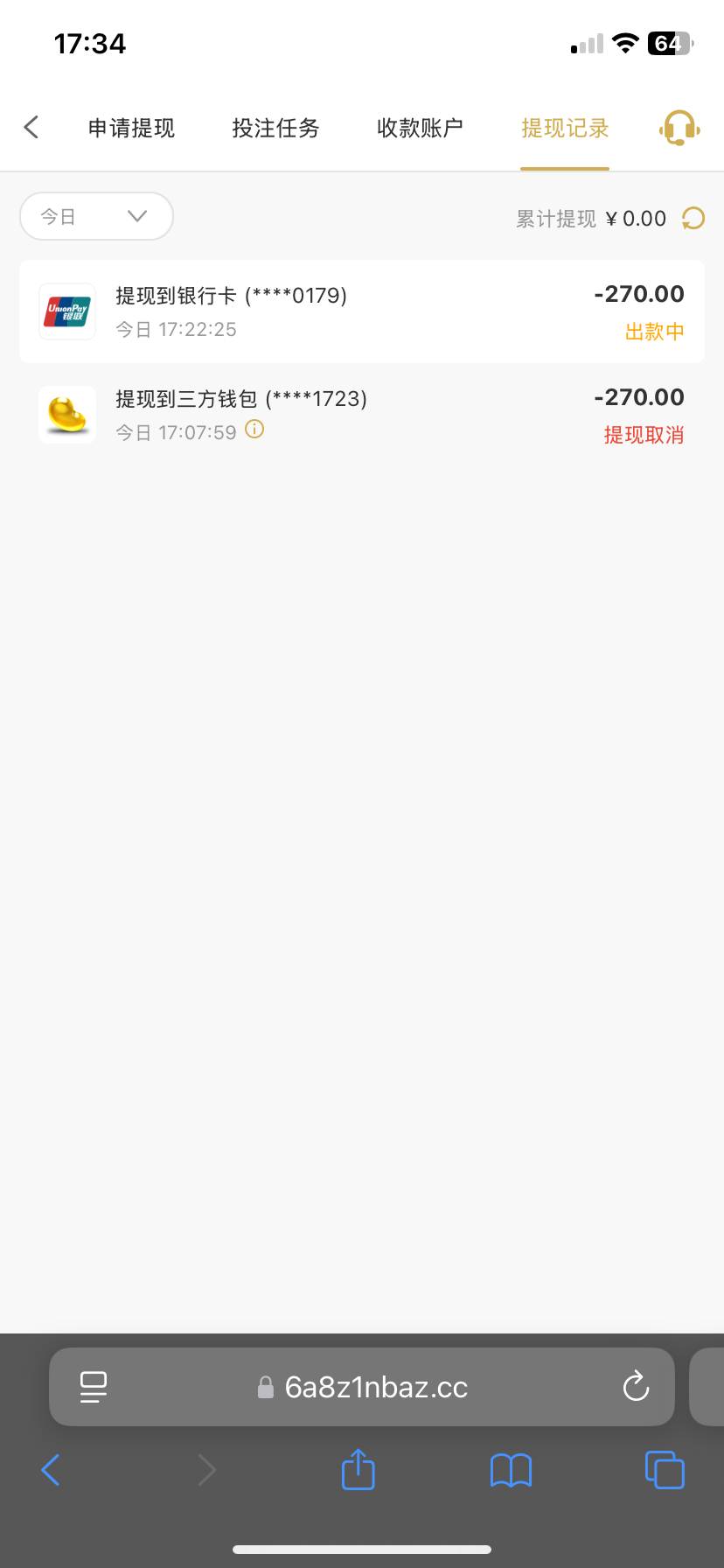This screenshot has width=724, height=1568.
Task: Open Safari bookmarks
Action: (512, 1471)
